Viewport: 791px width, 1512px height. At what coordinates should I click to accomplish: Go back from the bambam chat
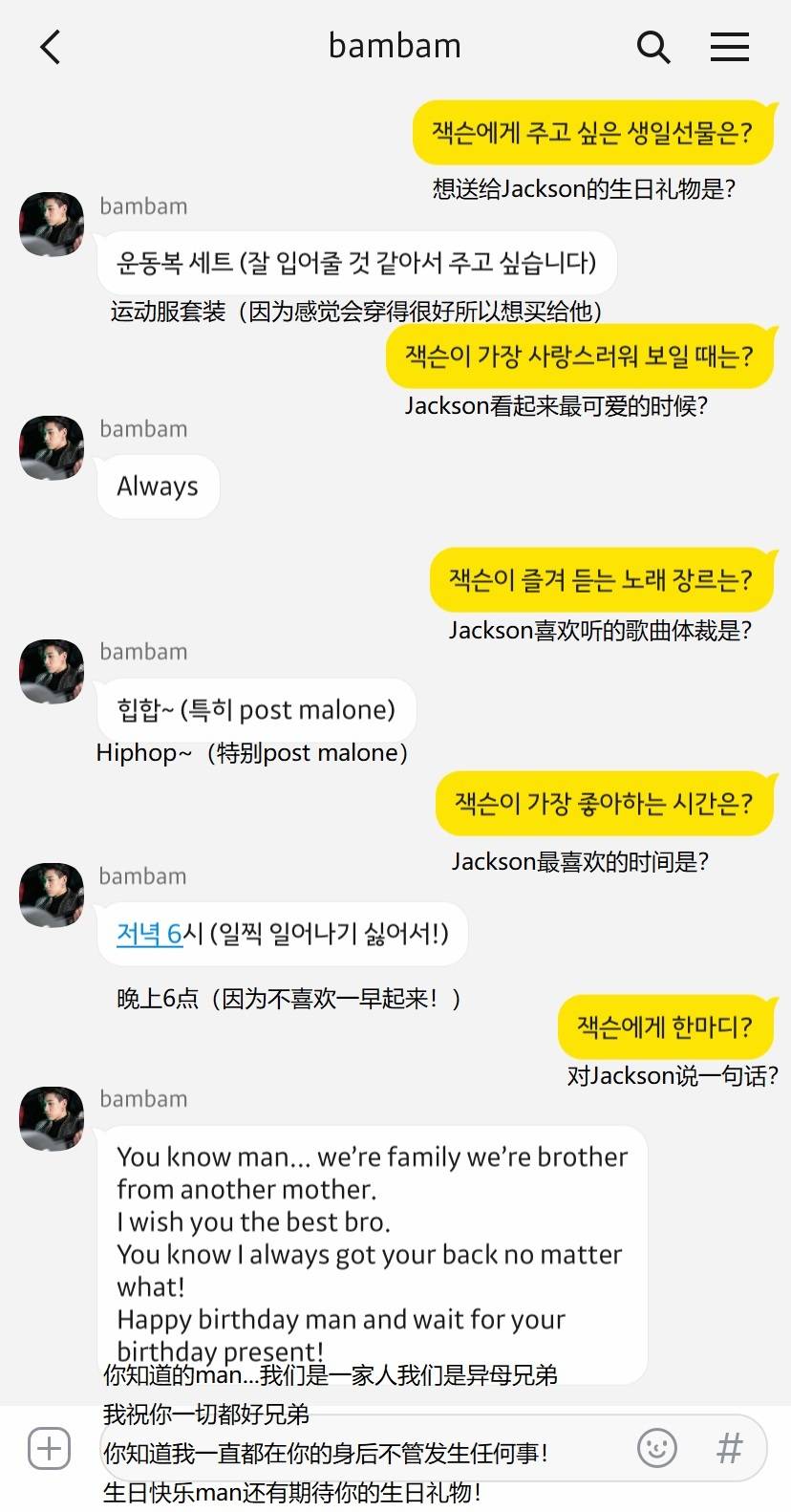[x=51, y=46]
